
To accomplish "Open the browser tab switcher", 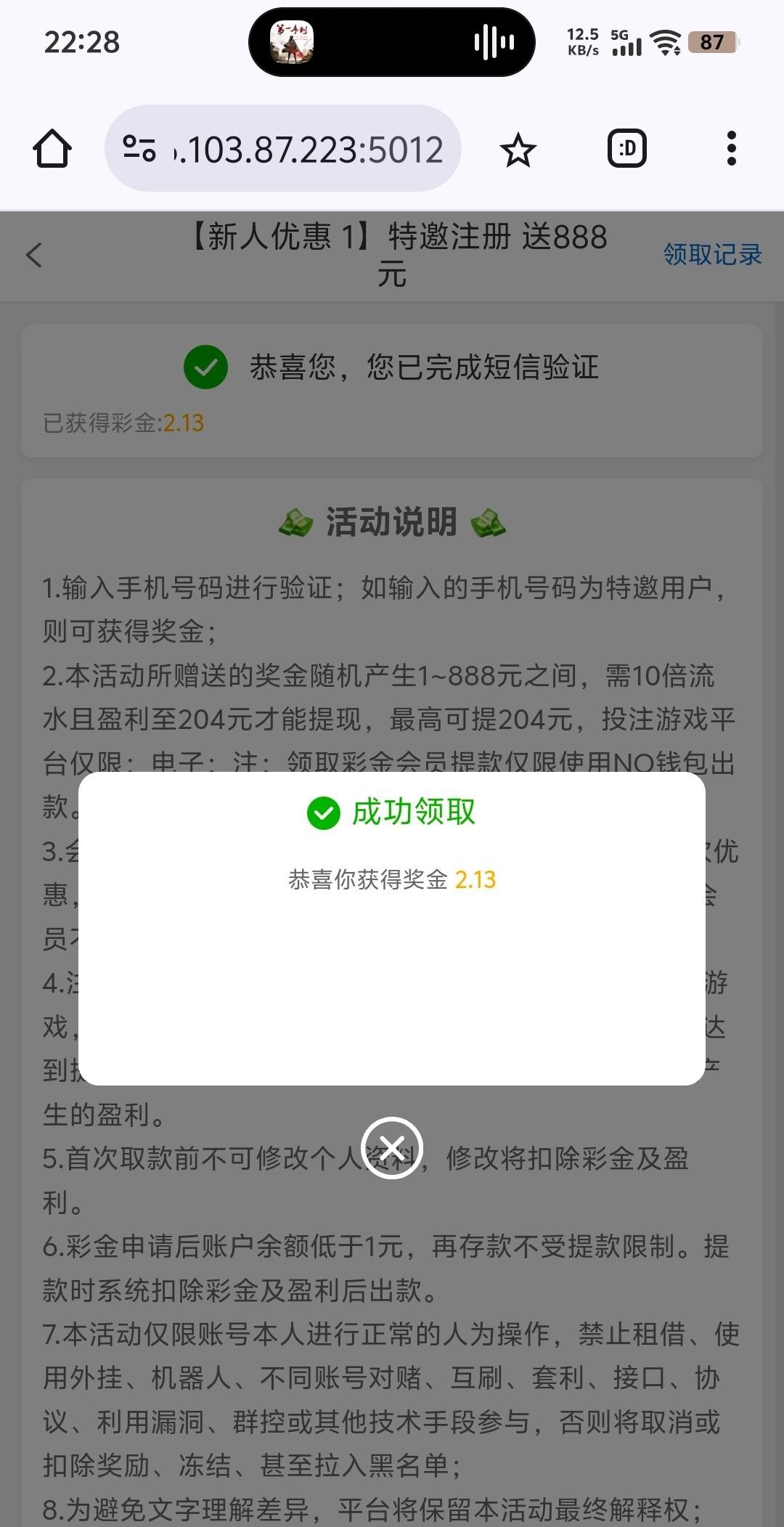I will (x=626, y=149).
